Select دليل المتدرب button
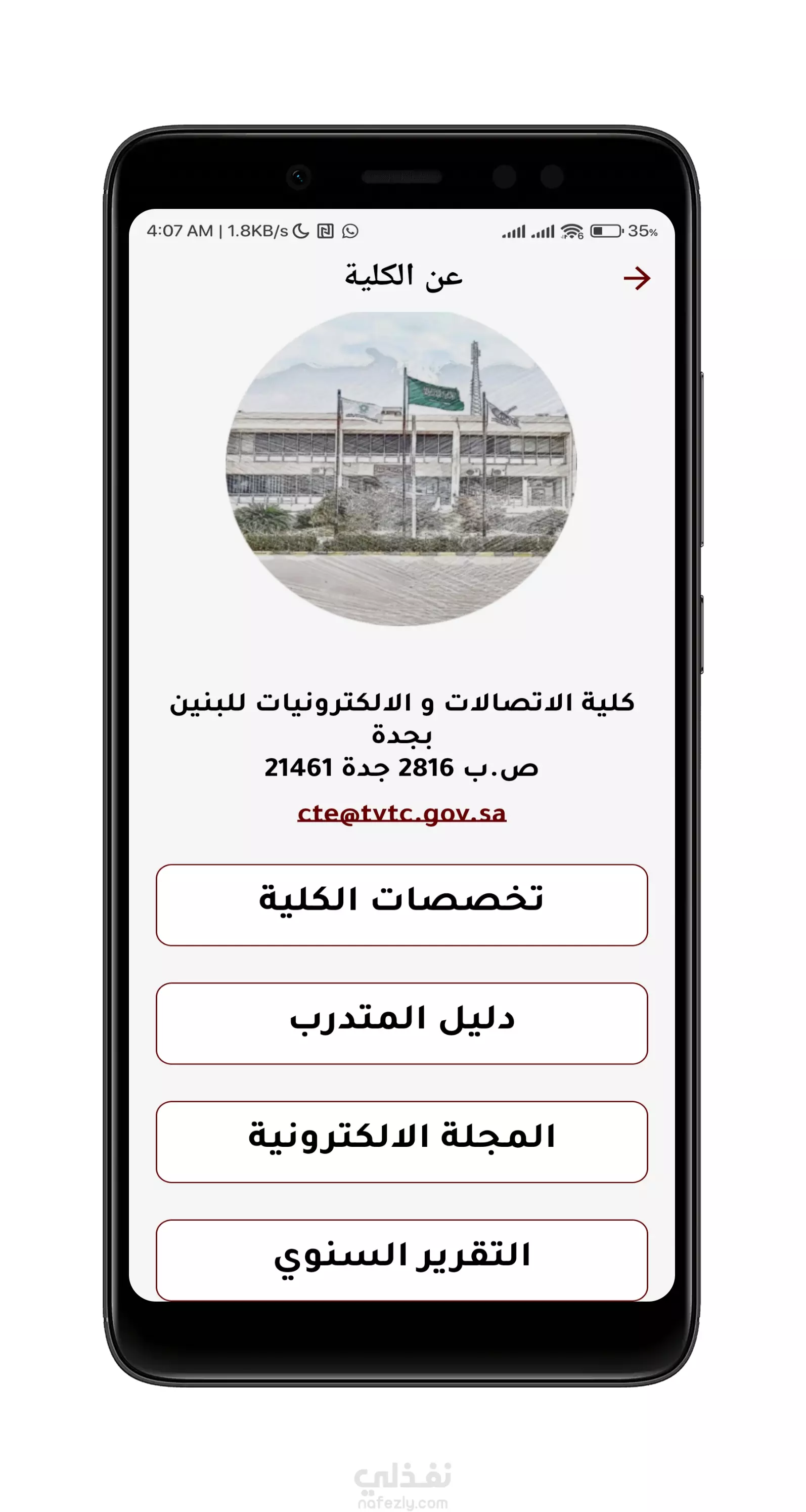 coord(402,1023)
